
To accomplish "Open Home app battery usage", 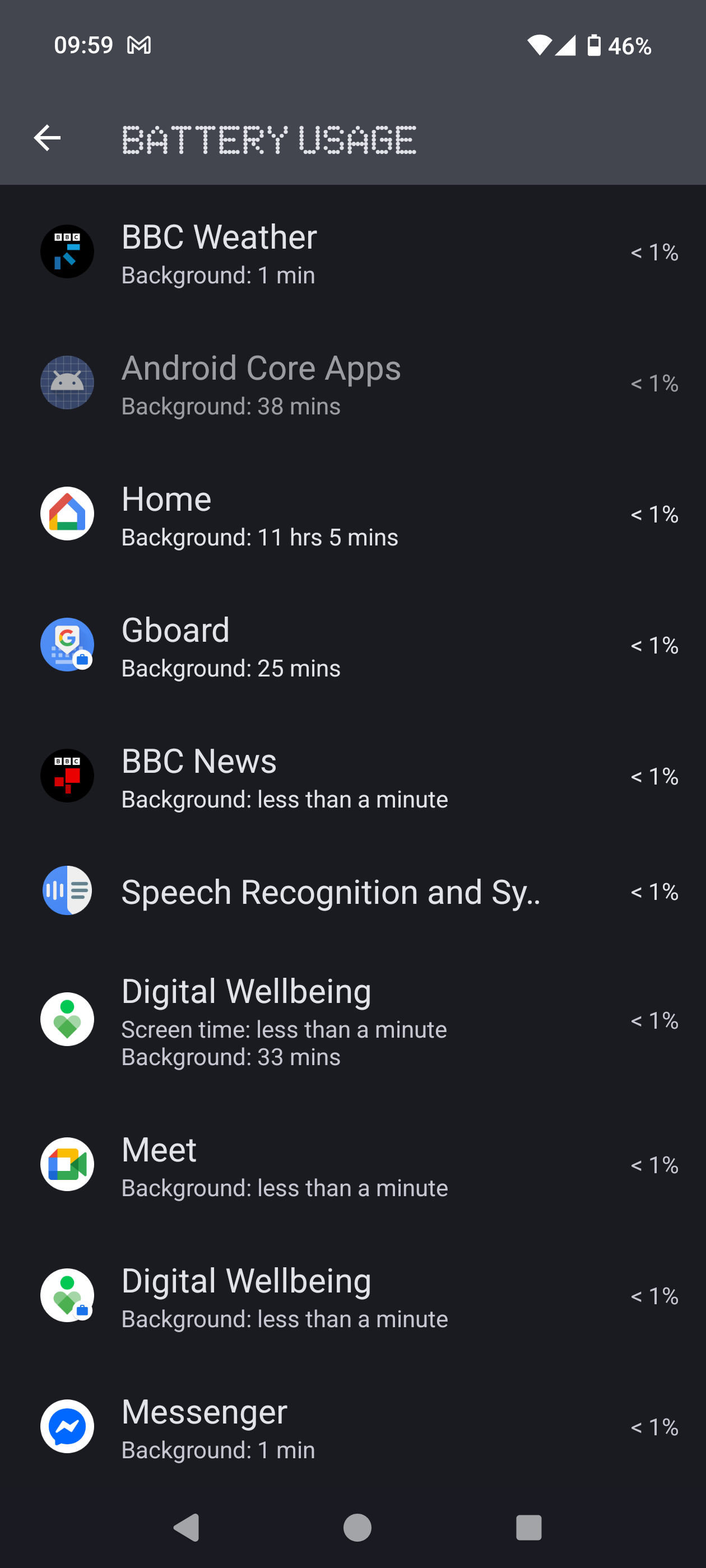I will (352, 514).
